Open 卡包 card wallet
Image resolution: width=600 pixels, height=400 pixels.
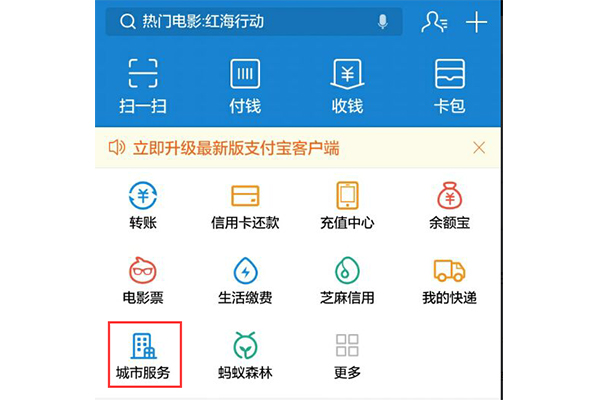tap(449, 86)
